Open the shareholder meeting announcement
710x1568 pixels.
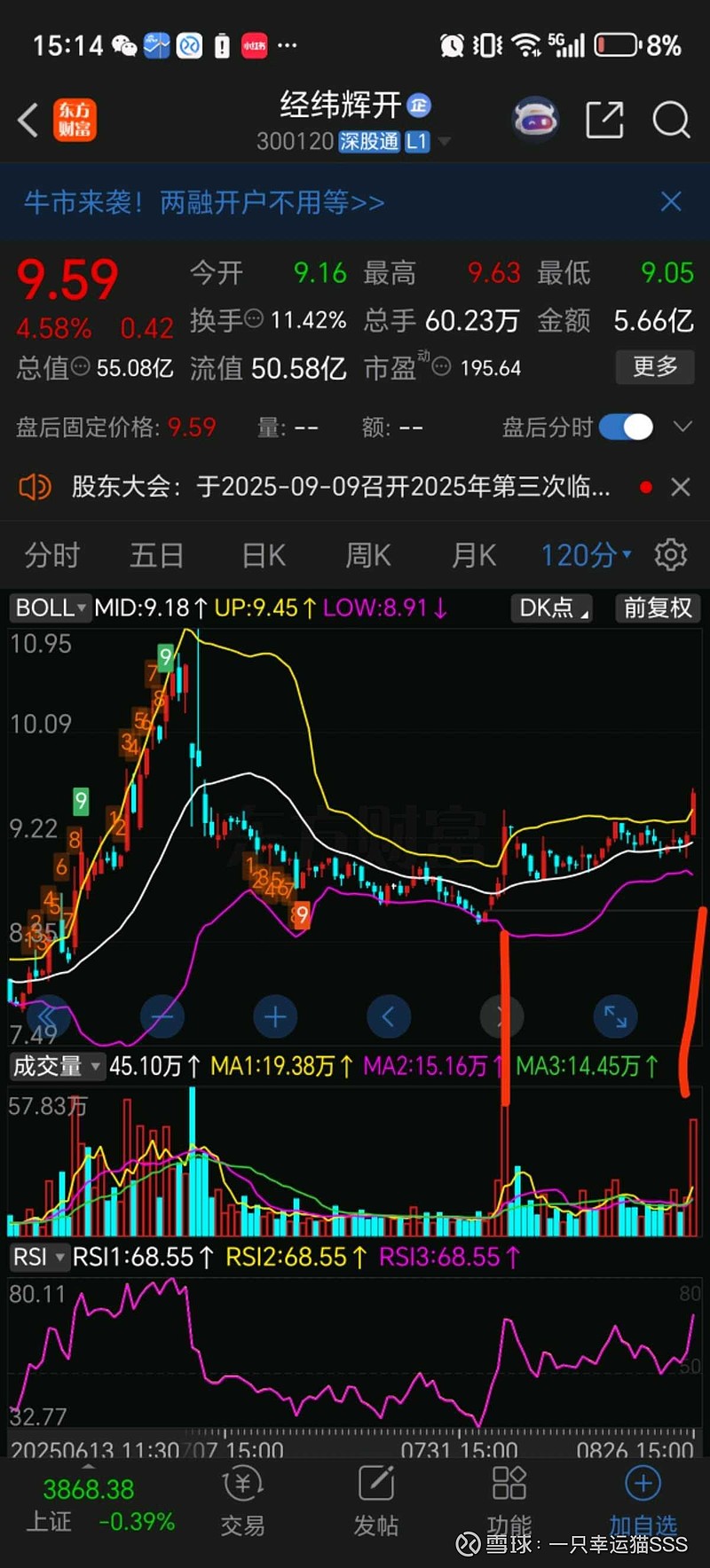(341, 487)
